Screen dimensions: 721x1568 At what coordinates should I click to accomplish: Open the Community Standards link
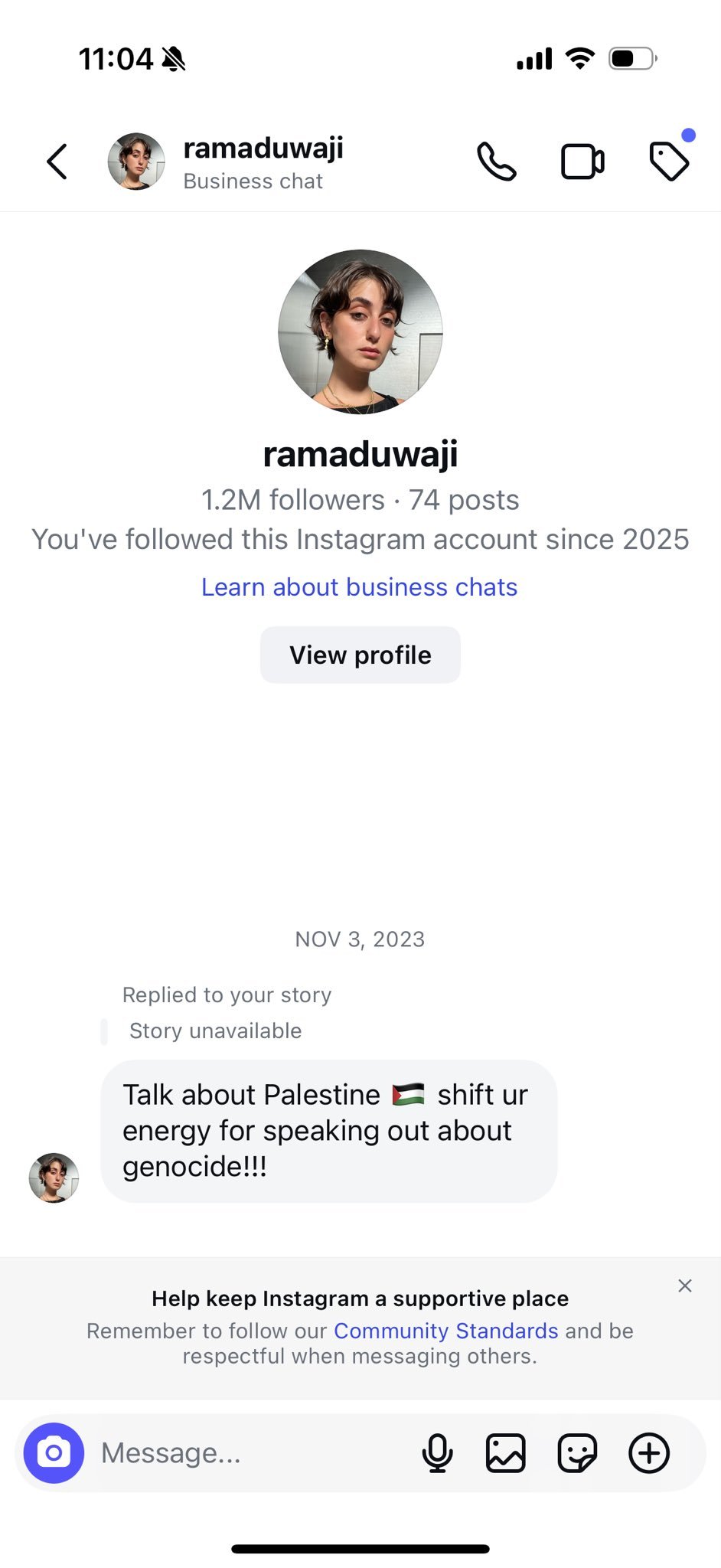[x=445, y=1331]
